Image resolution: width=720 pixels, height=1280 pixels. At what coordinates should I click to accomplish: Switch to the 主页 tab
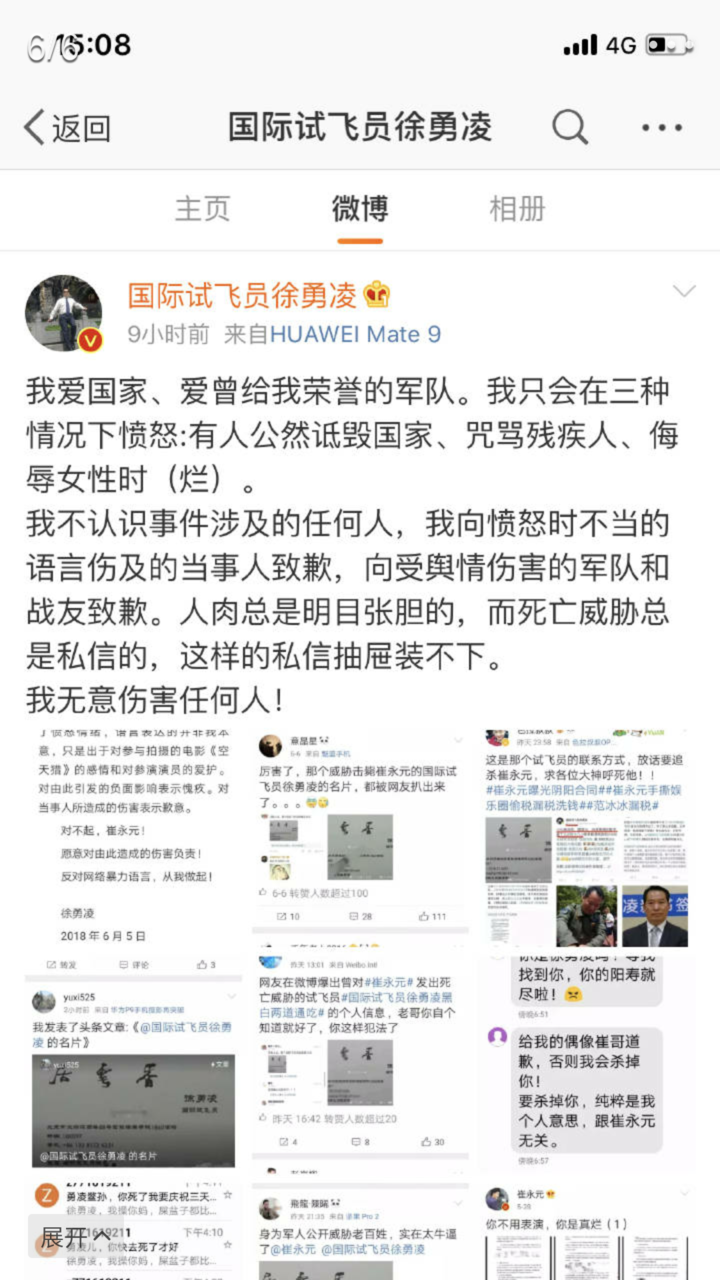coord(203,208)
